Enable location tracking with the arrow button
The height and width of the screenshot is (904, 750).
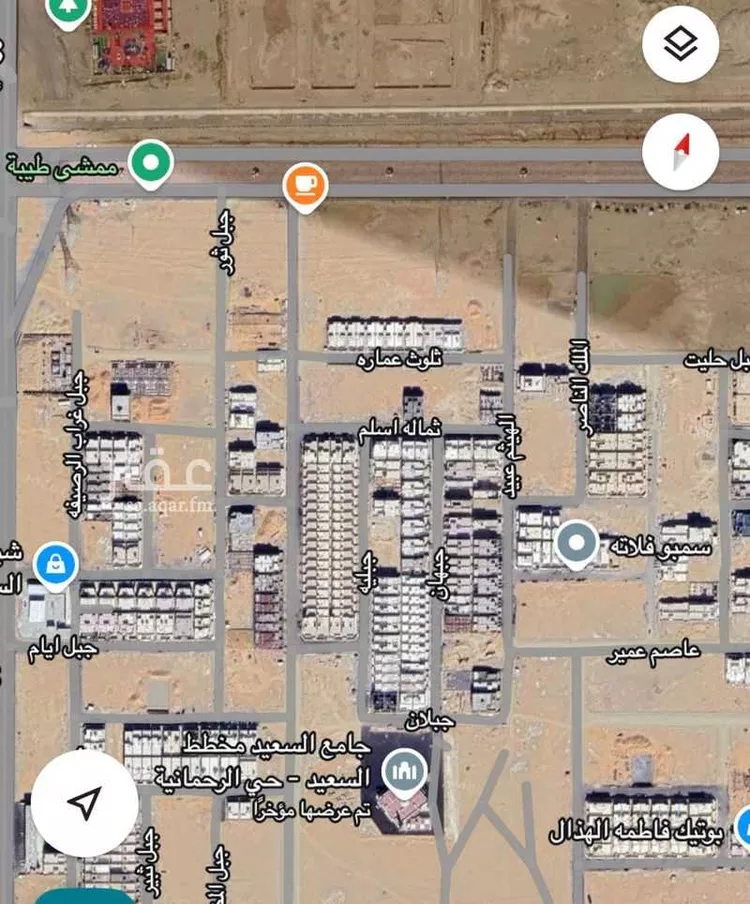86,800
